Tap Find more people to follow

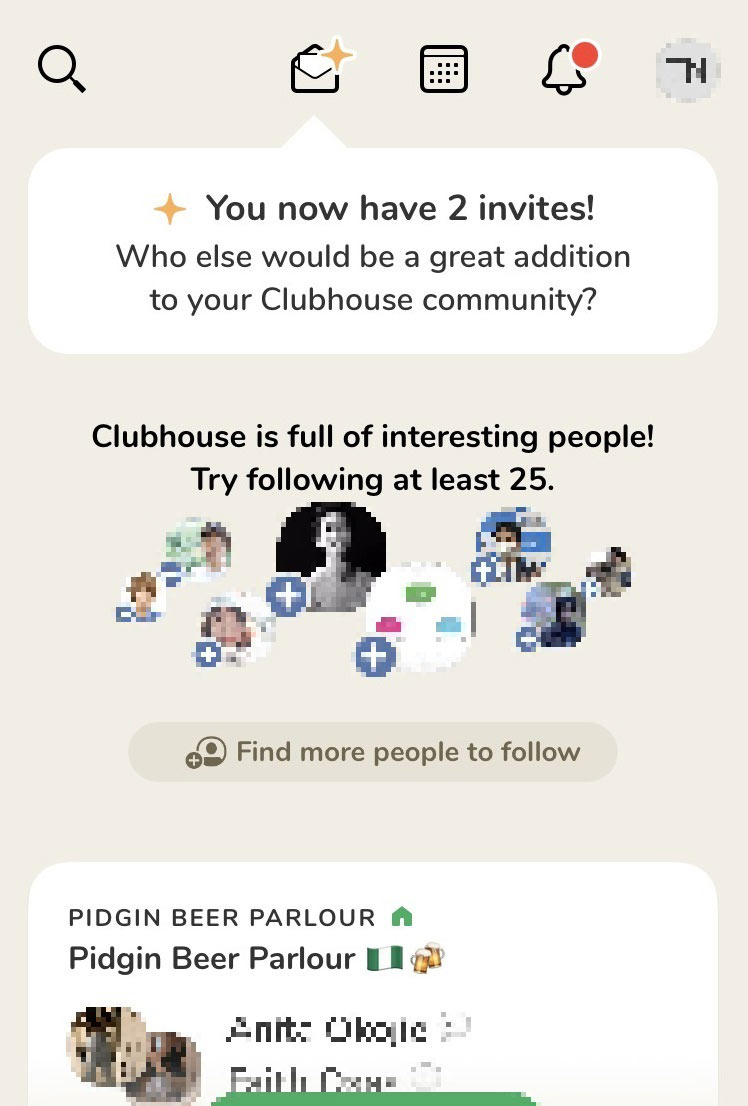(x=373, y=752)
